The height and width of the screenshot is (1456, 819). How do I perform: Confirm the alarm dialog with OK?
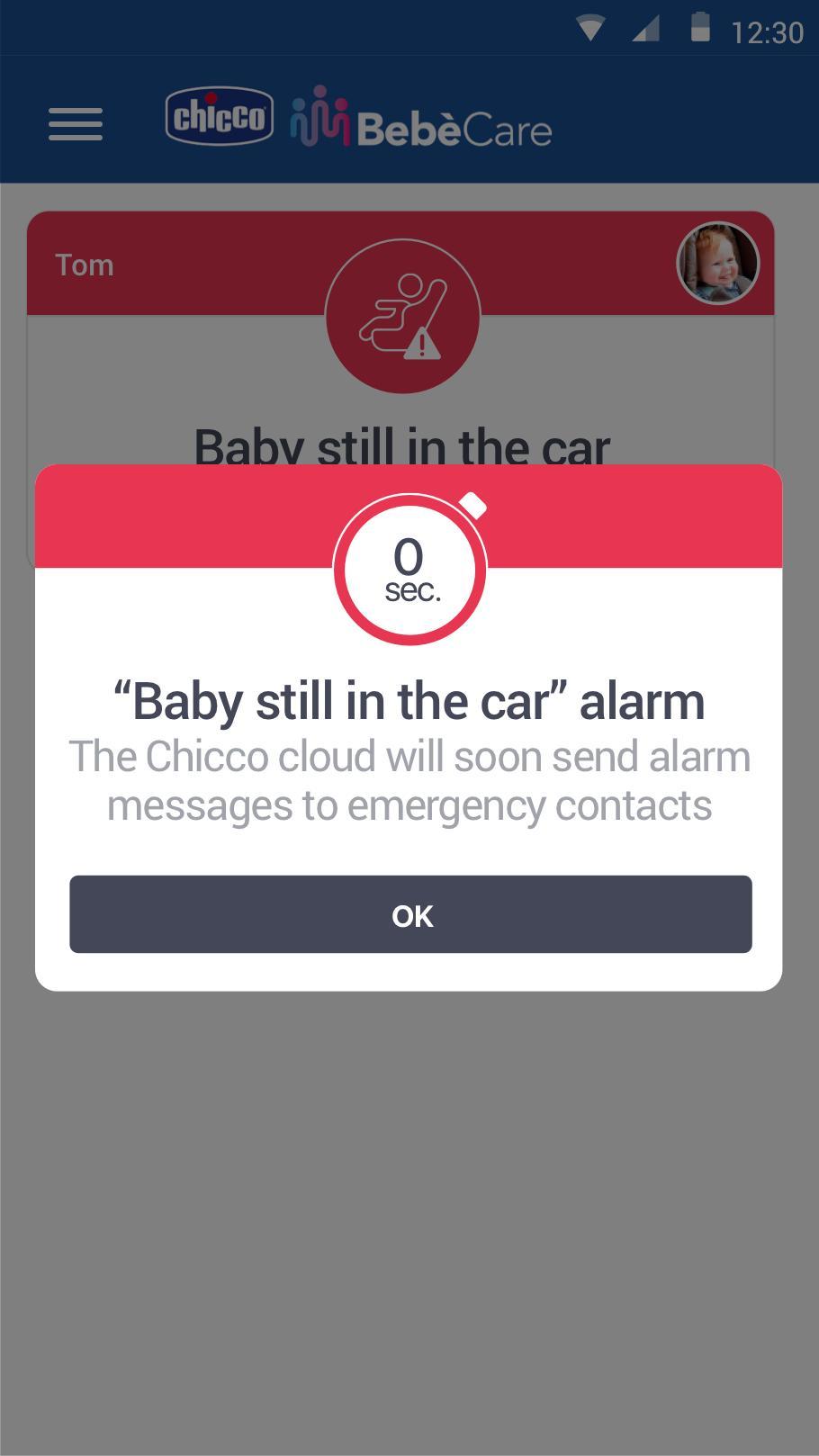pyautogui.click(x=410, y=914)
